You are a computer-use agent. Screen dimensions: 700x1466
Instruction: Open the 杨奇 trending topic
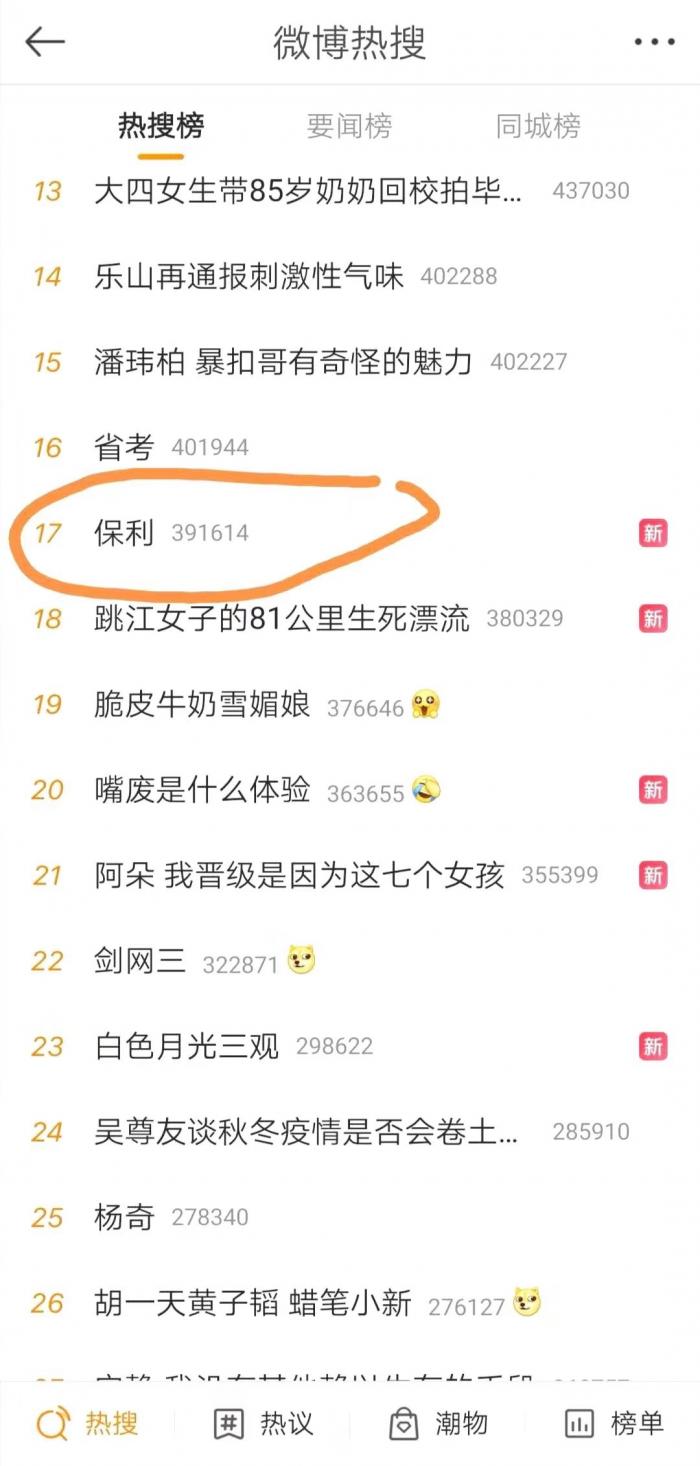(x=125, y=1217)
